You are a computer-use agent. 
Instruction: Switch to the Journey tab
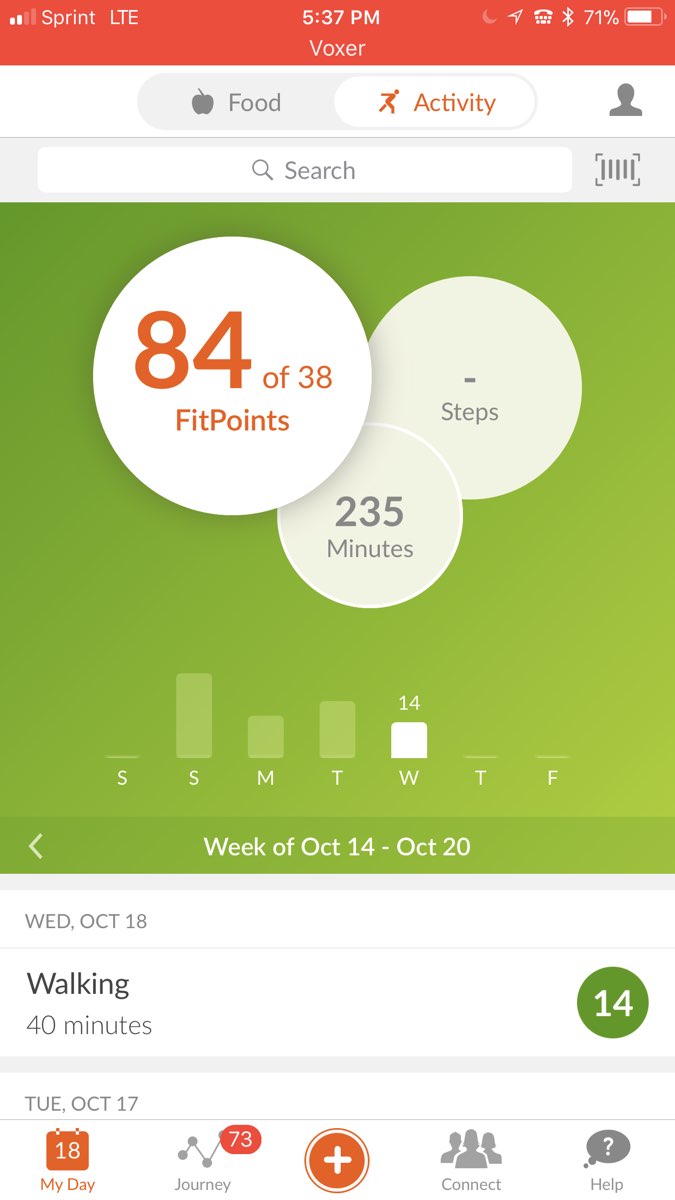pos(203,1160)
